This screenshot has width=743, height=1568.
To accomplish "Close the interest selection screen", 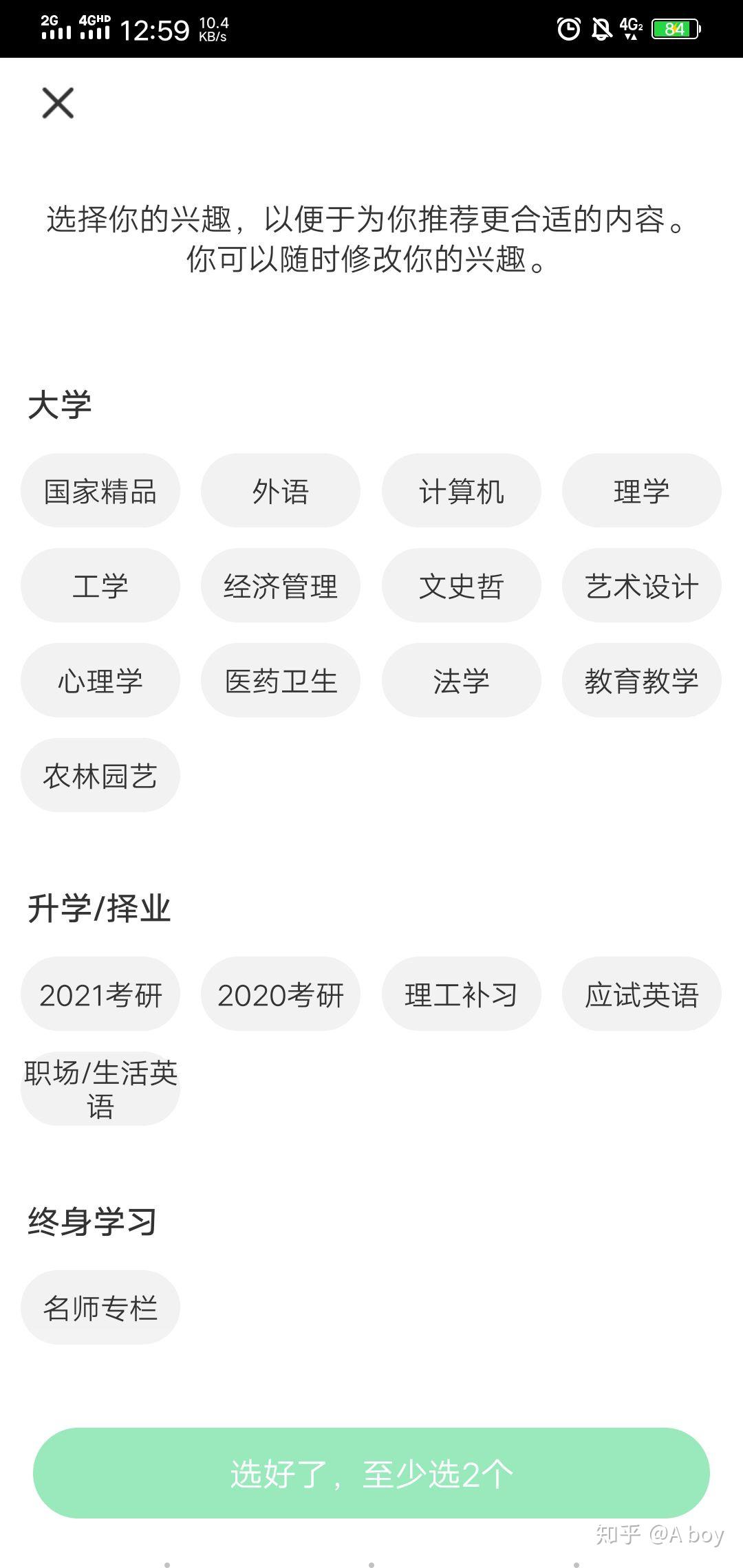I will tap(58, 103).
